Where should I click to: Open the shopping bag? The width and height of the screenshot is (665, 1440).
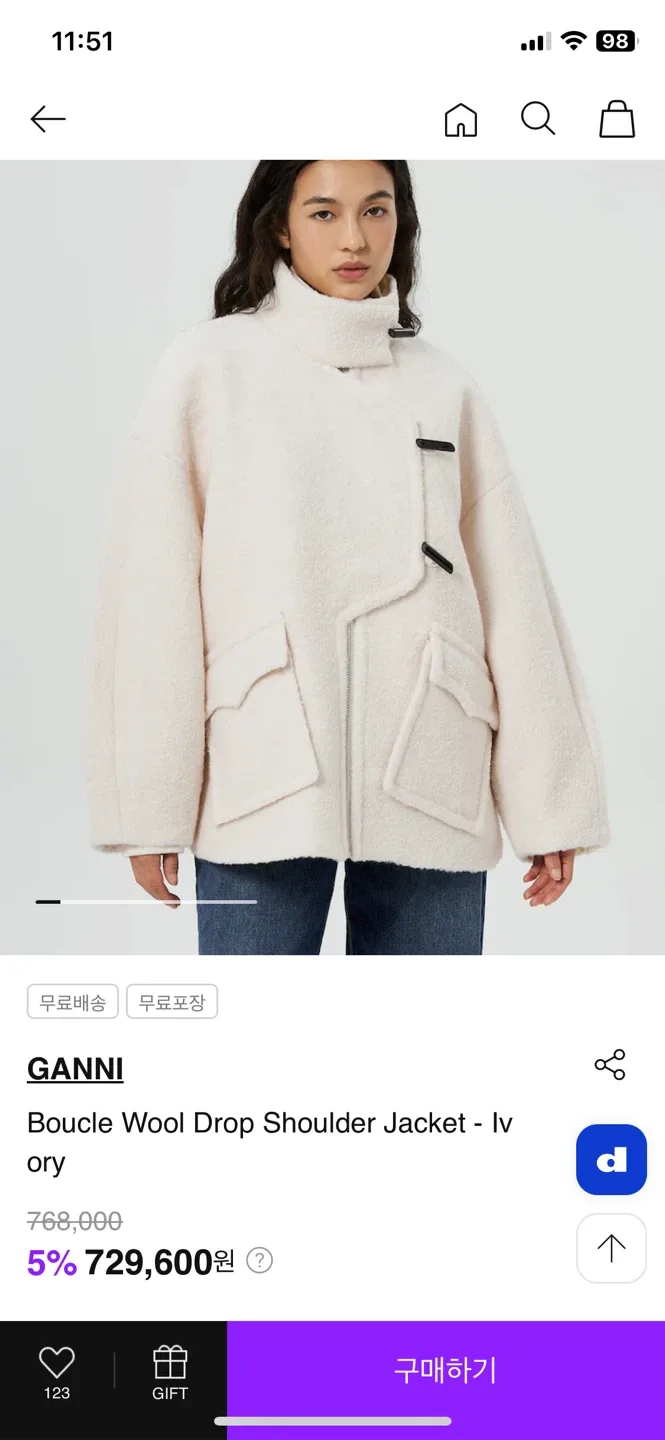[x=617, y=120]
